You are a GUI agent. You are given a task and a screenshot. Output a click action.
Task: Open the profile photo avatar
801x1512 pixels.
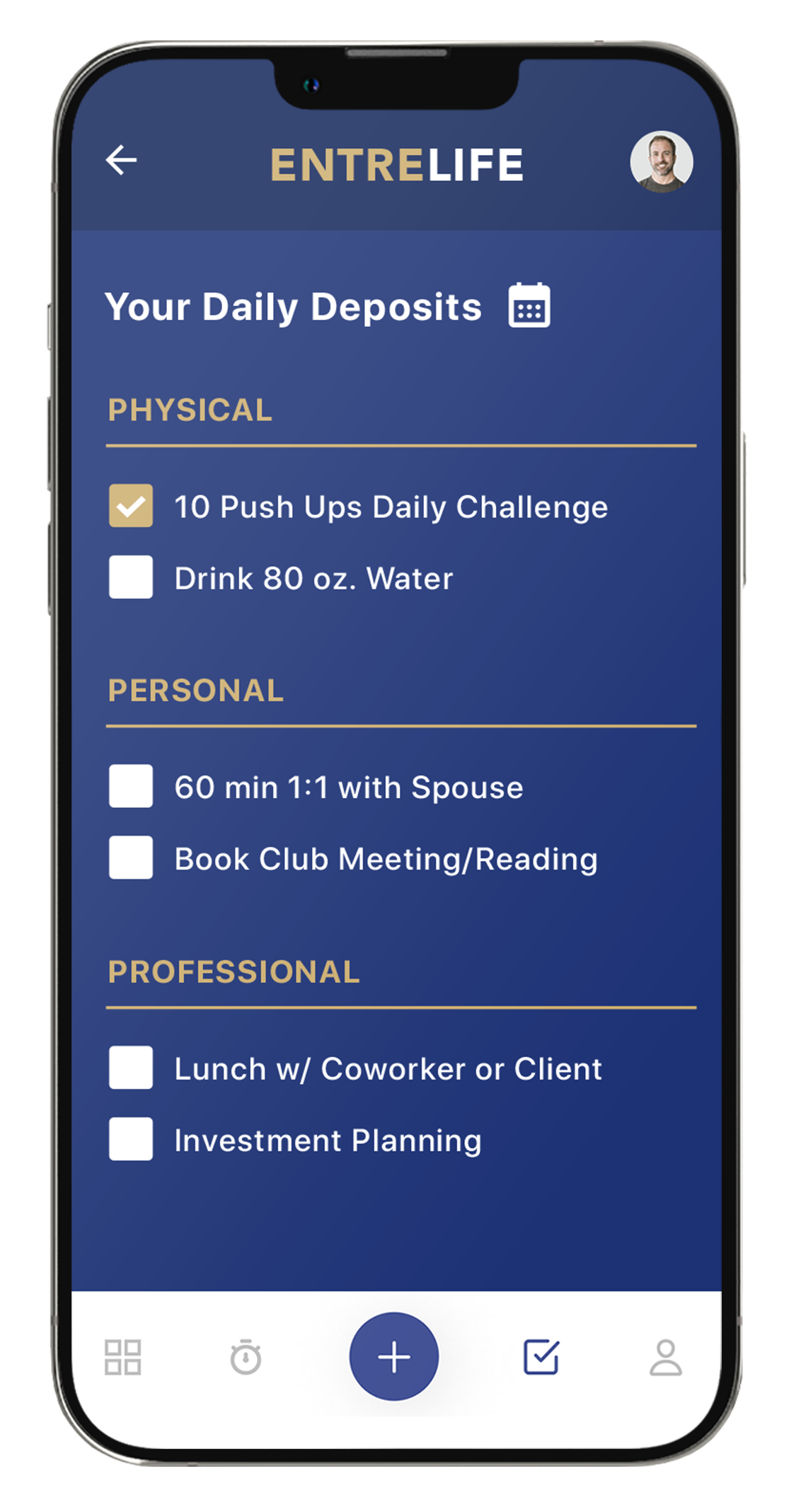(661, 162)
